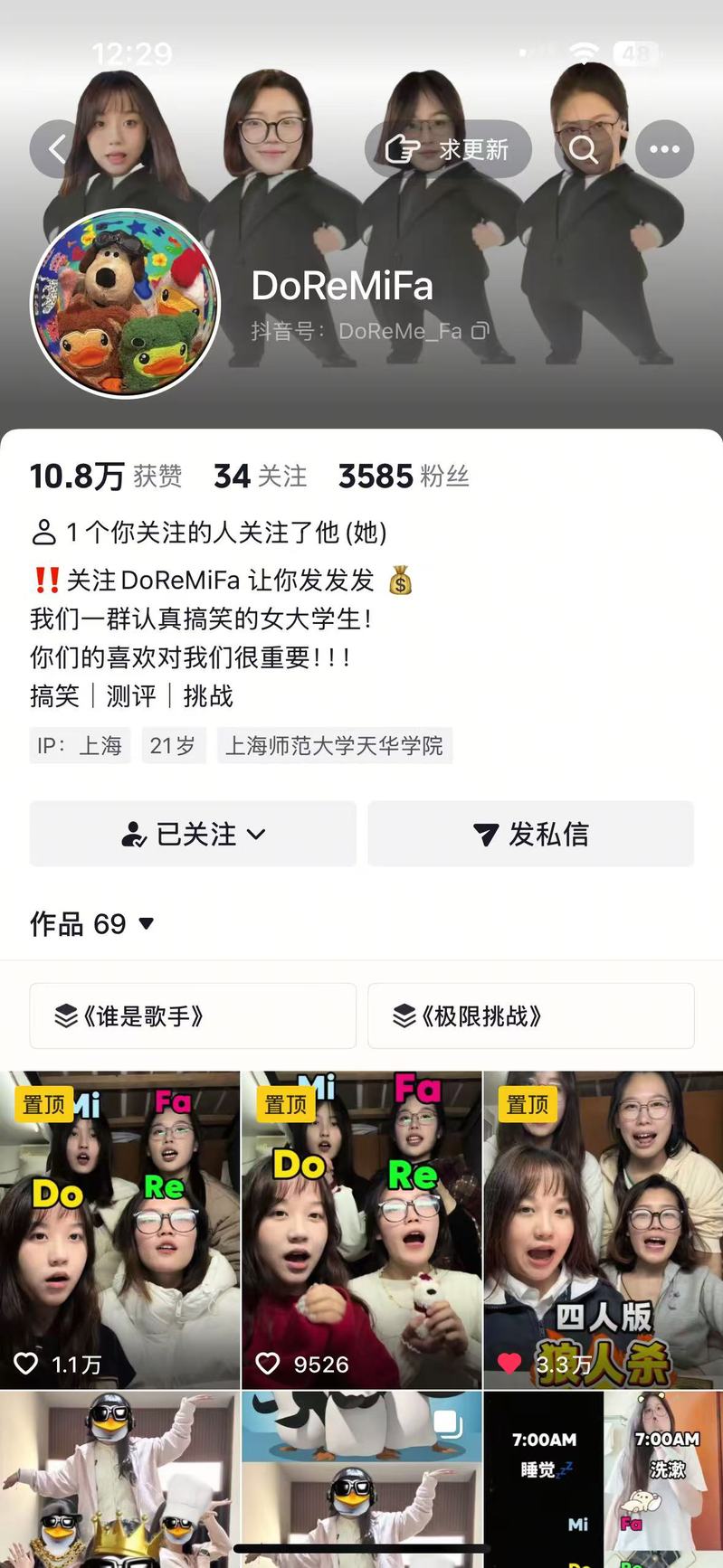Open the 7:00AM 睡觉 洗漱 video
Screen dimensions: 723x1568
pyautogui.click(x=603, y=1483)
